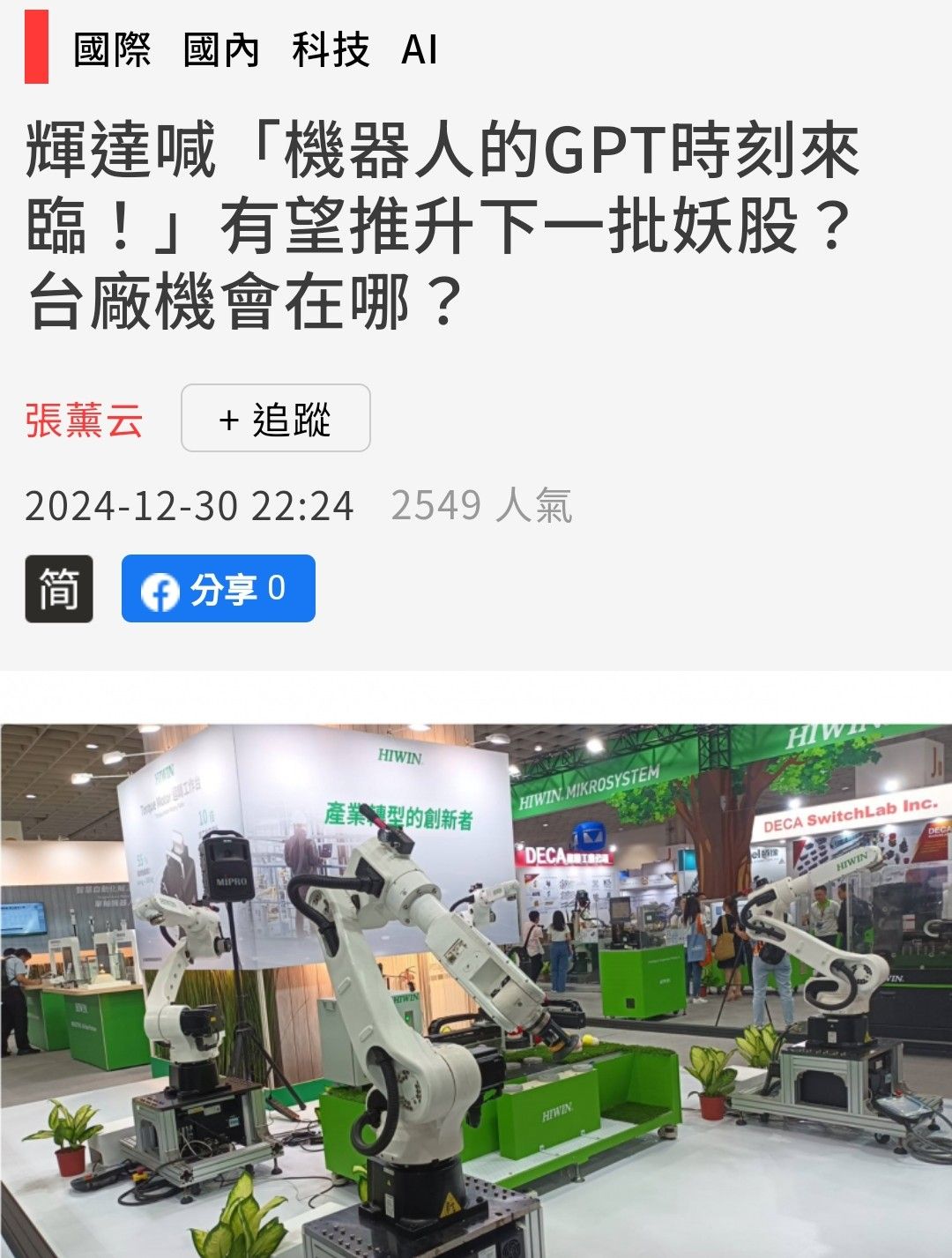Open the AI category link
The image size is (952, 1258).
pyautogui.click(x=419, y=49)
